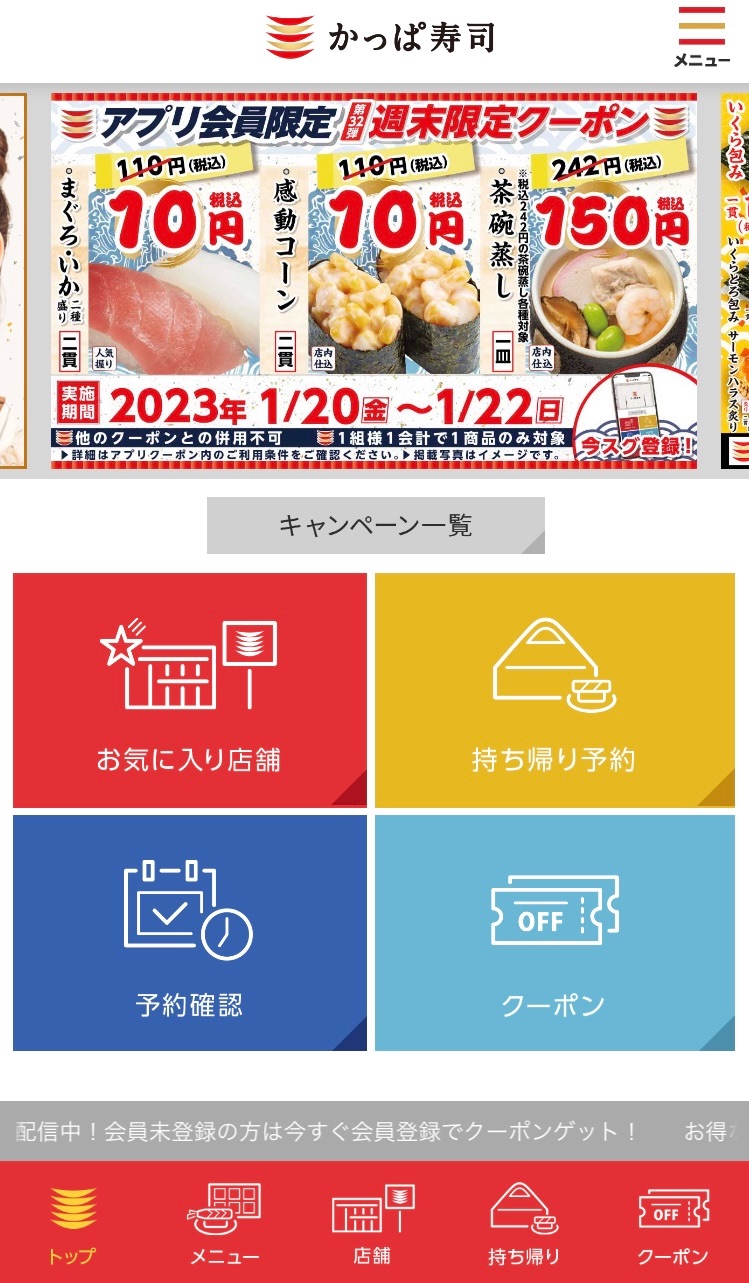Switch to the 店舗 tab
This screenshot has height=1283, width=749.
pyautogui.click(x=373, y=1224)
